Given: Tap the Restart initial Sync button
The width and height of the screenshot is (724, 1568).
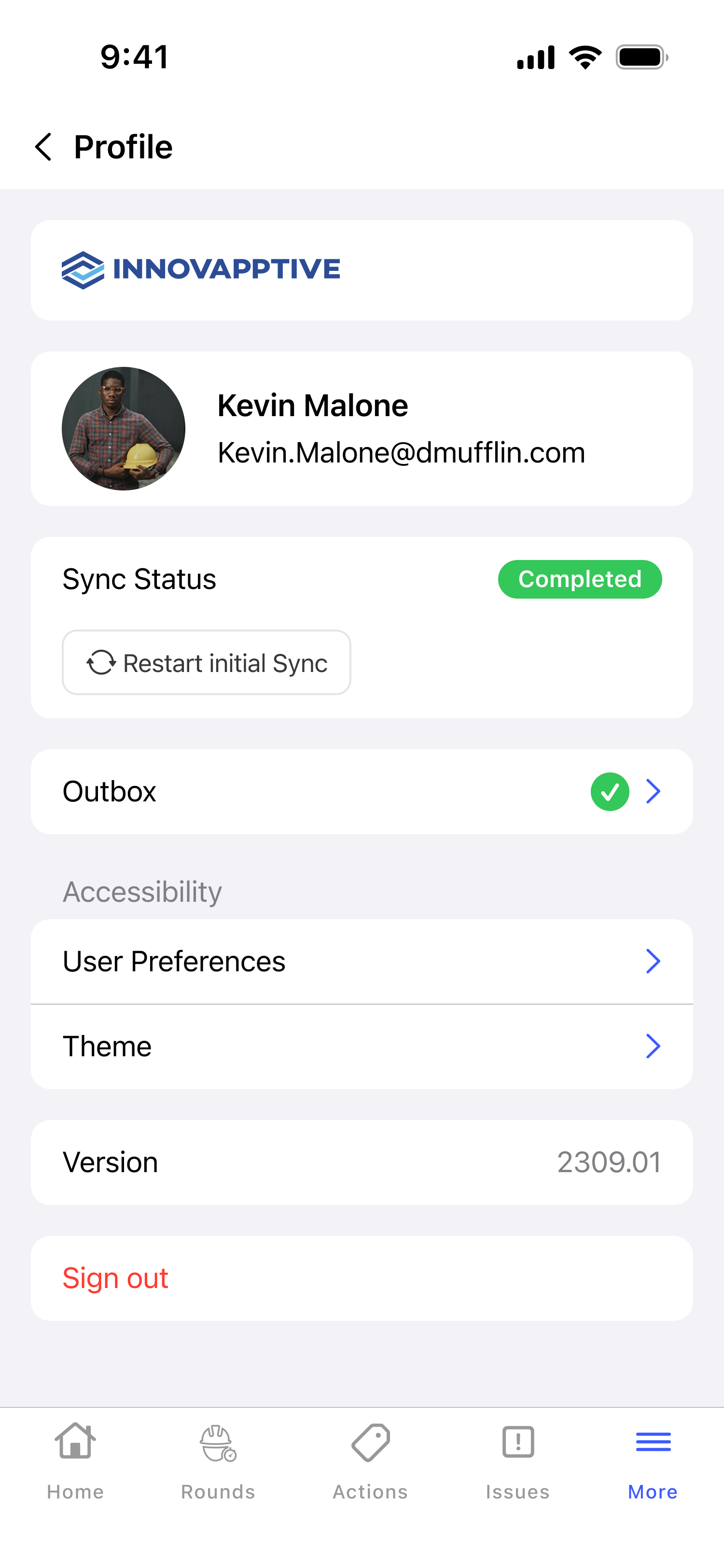Looking at the screenshot, I should click(206, 662).
